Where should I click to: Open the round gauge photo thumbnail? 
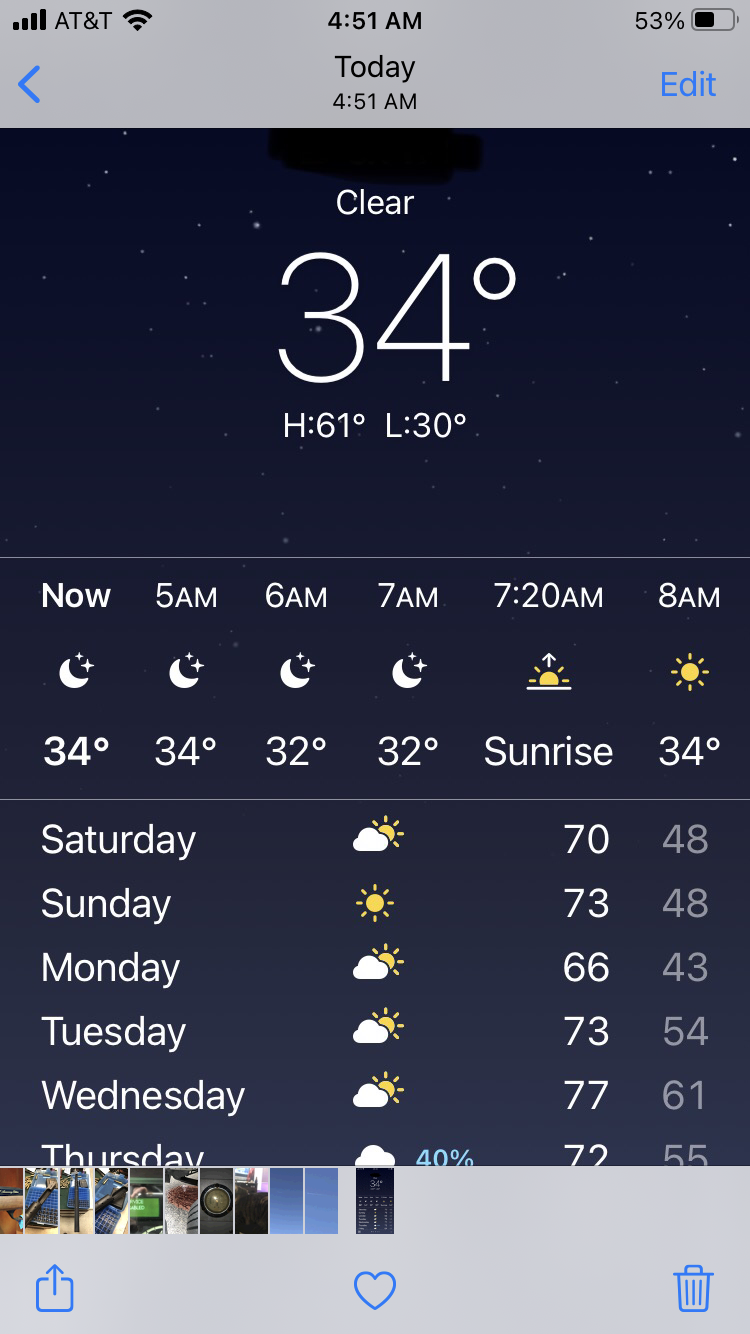tap(216, 1201)
